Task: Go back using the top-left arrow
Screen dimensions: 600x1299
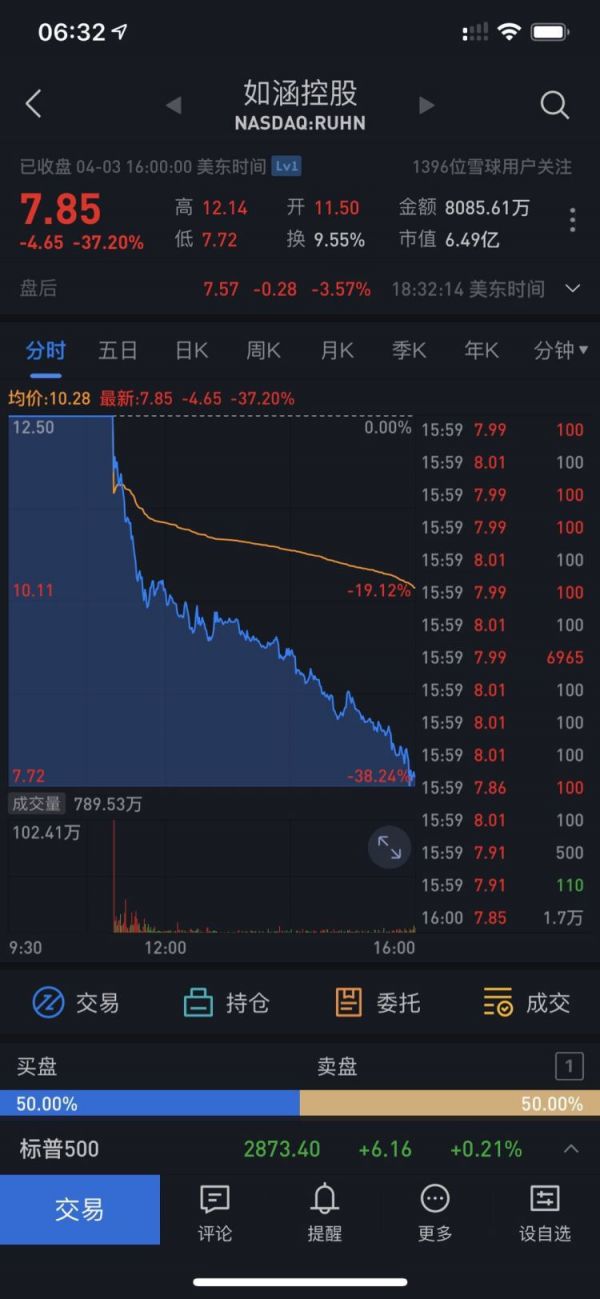Action: pos(34,104)
